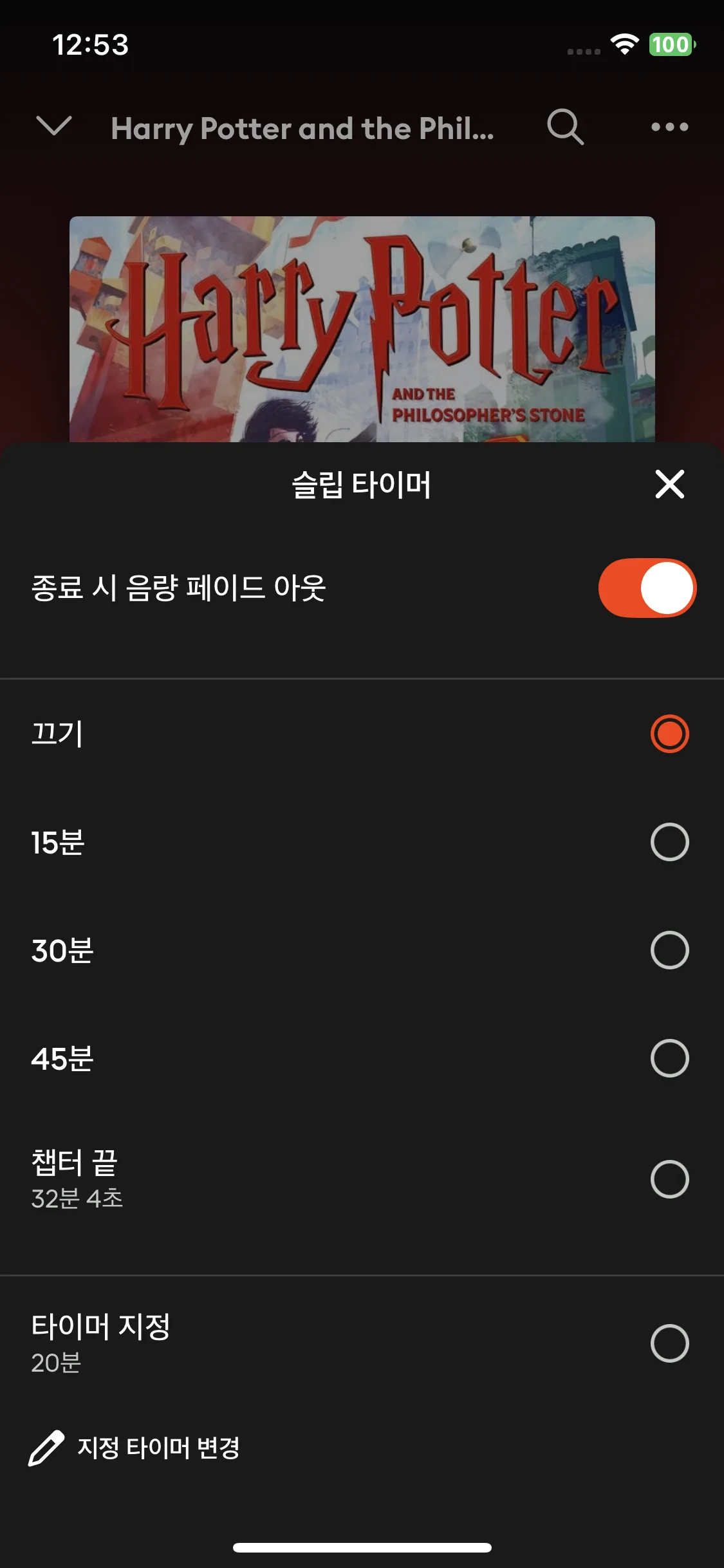Set sleep timer to 15분
The image size is (724, 1568).
669,842
